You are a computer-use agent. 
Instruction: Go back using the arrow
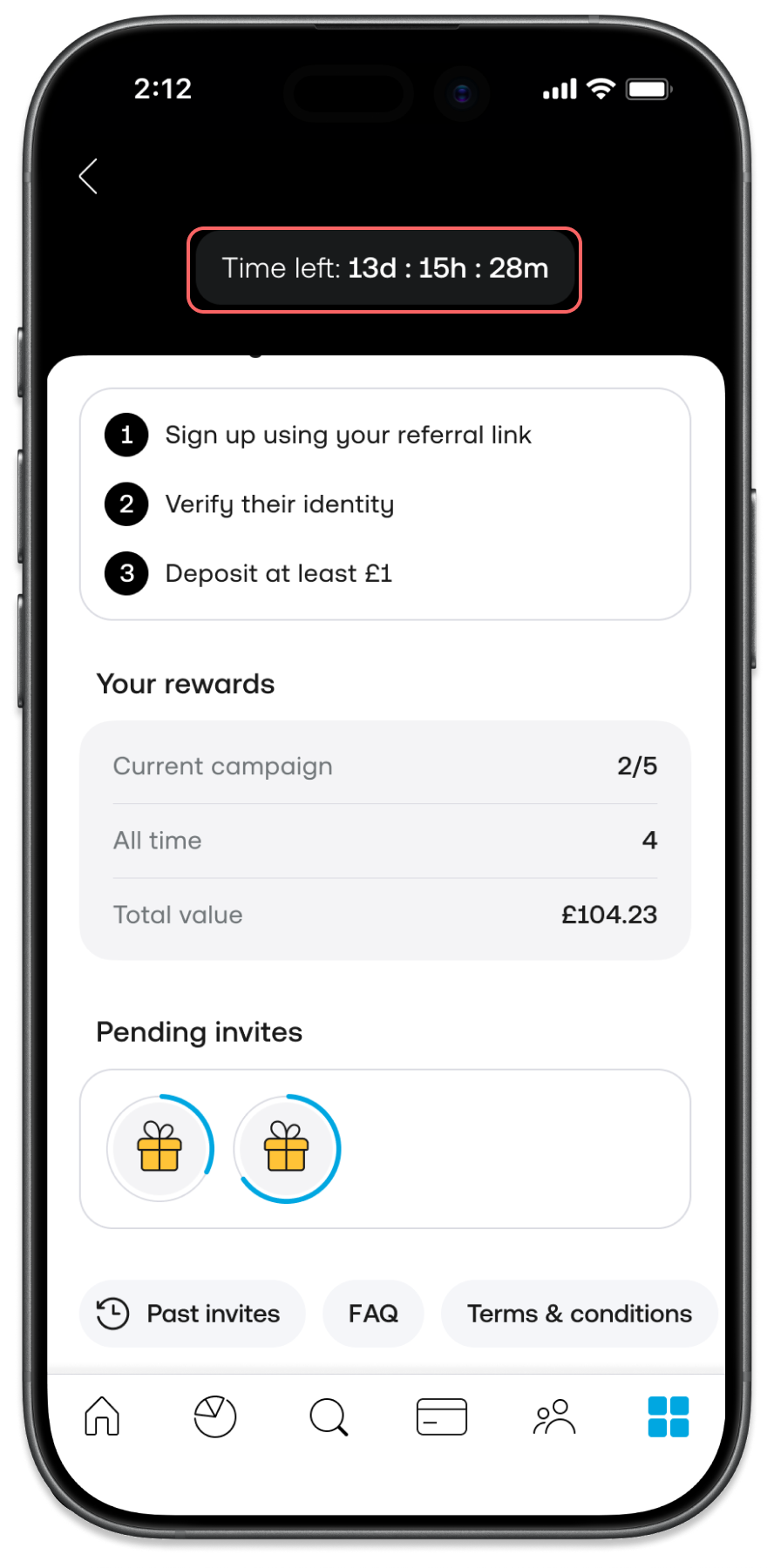(88, 176)
